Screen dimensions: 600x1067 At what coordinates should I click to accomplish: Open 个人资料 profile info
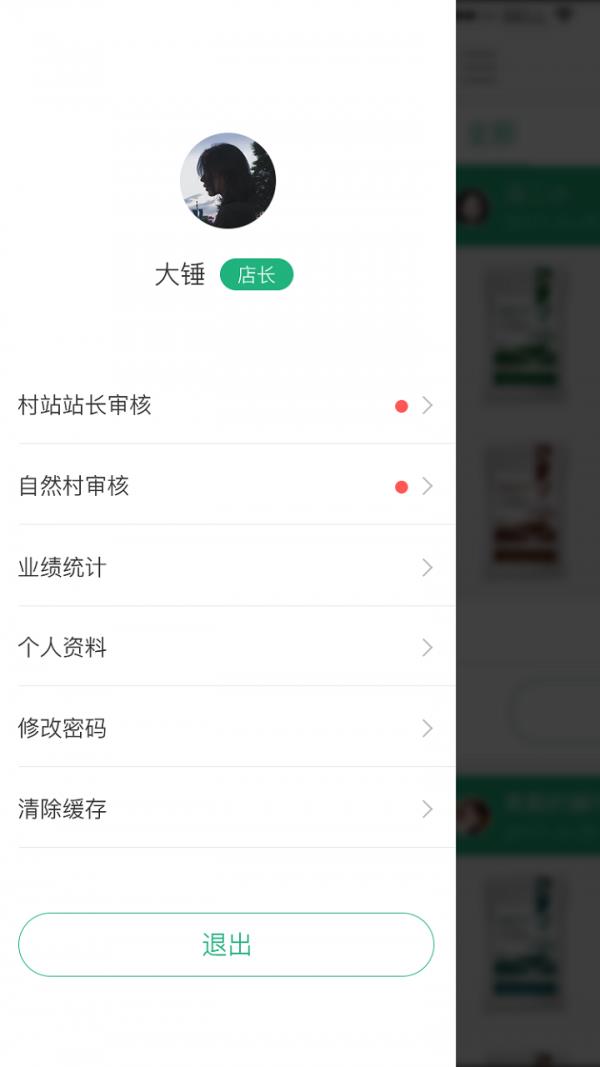227,646
